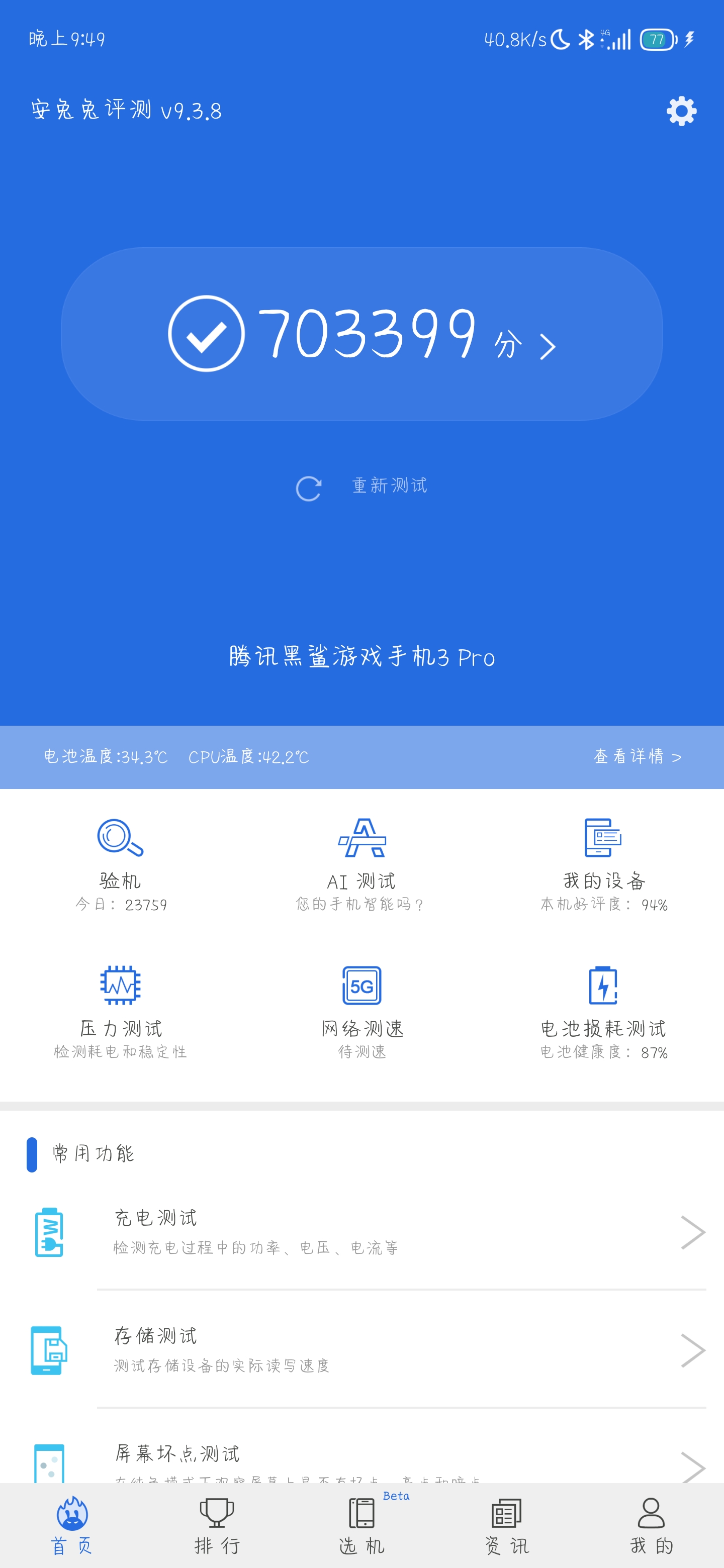
Task: Open the 充电测试 row
Action: 361,1232
